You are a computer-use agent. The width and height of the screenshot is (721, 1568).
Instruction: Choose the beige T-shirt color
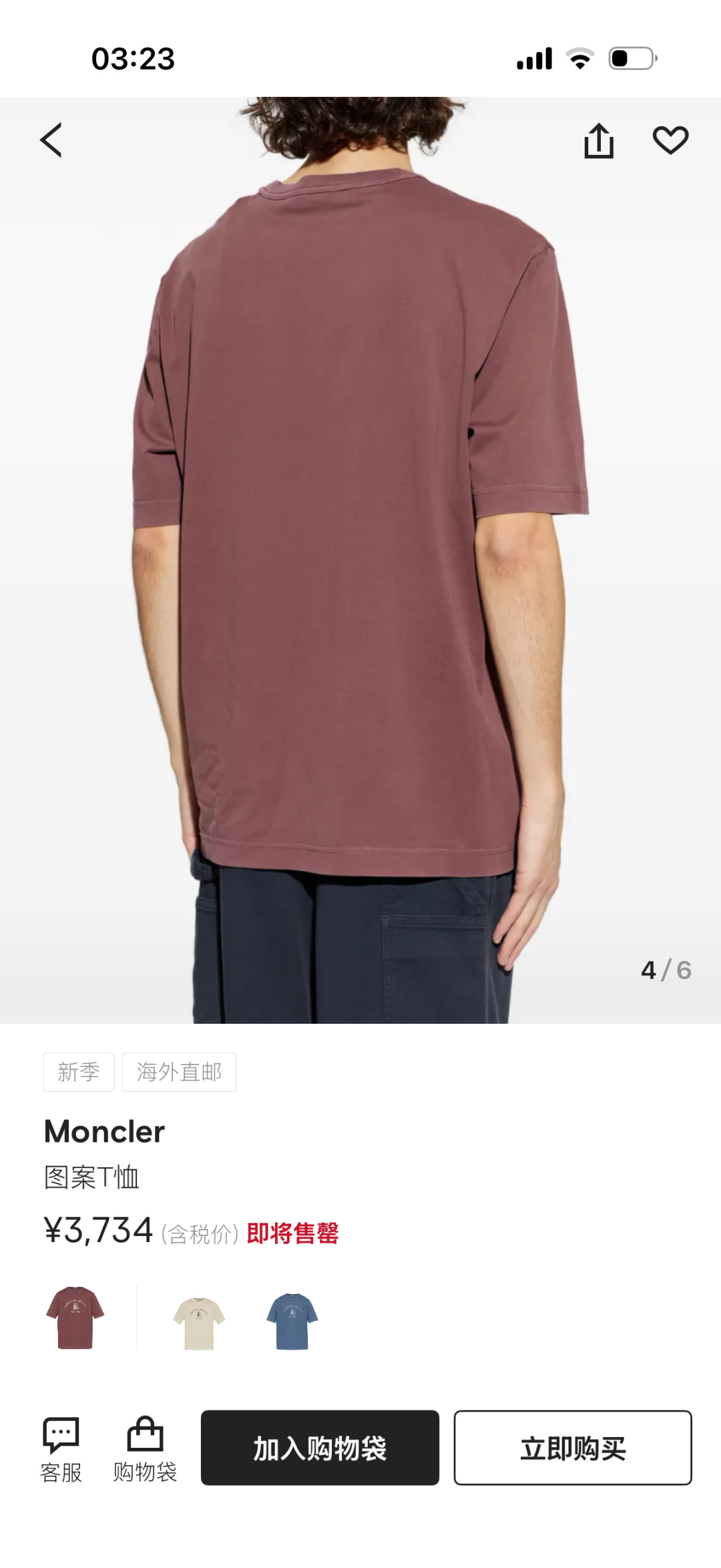[199, 1323]
